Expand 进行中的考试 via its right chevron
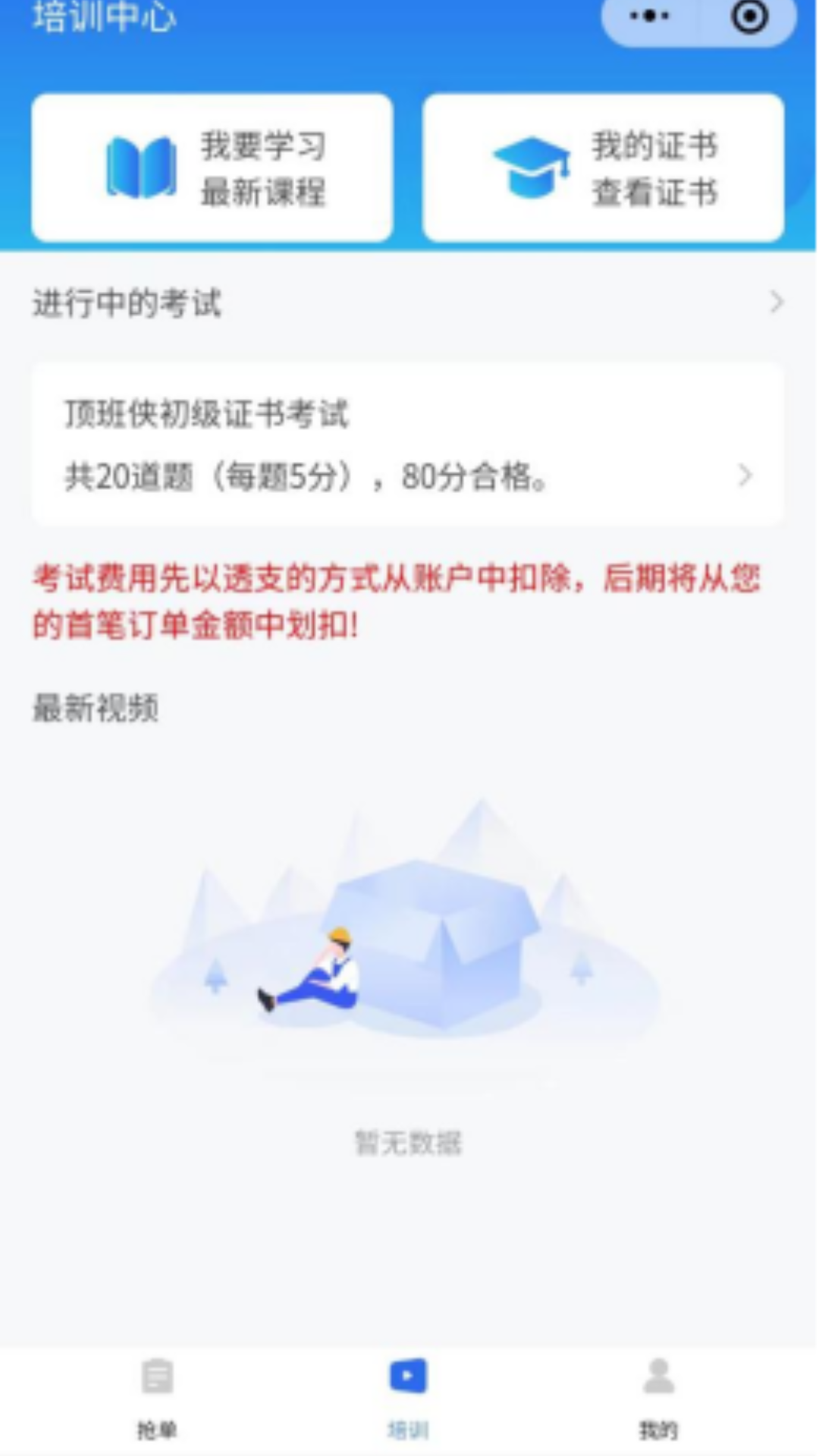The image size is (819, 1456). click(x=776, y=303)
